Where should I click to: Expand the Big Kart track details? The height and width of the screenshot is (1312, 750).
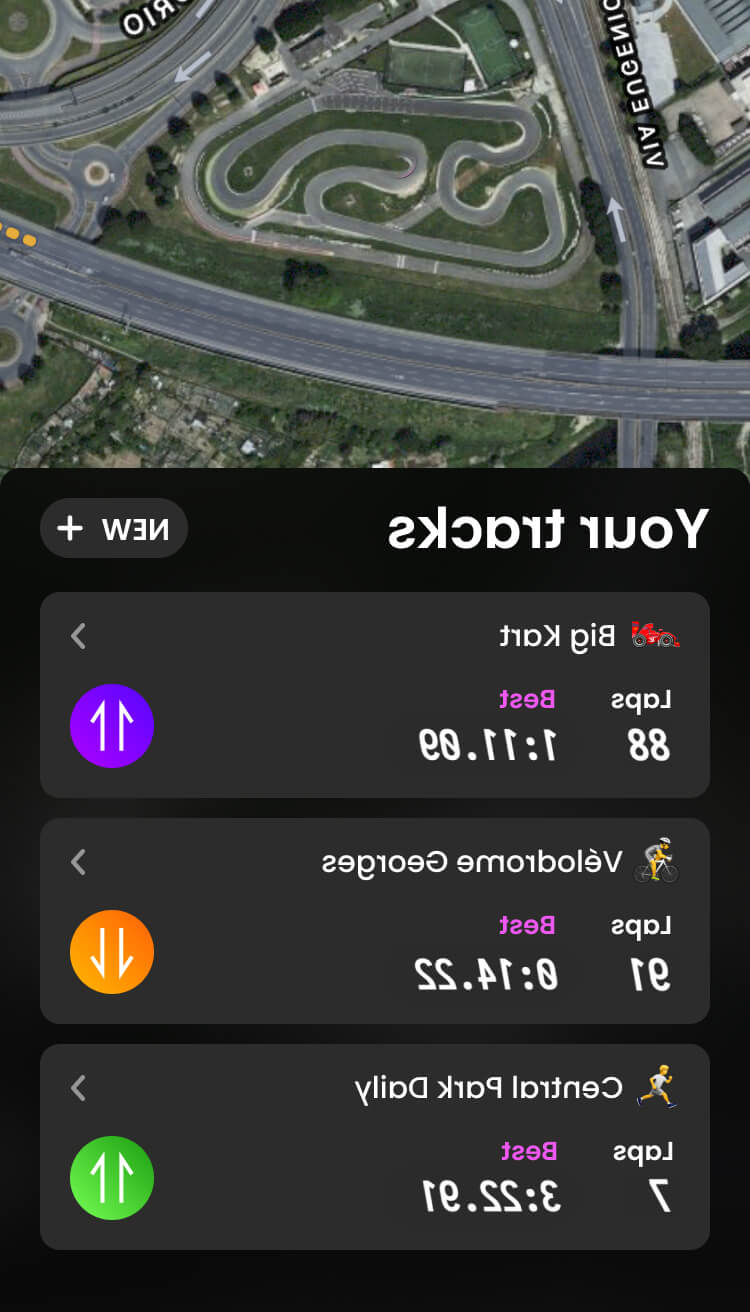78,633
